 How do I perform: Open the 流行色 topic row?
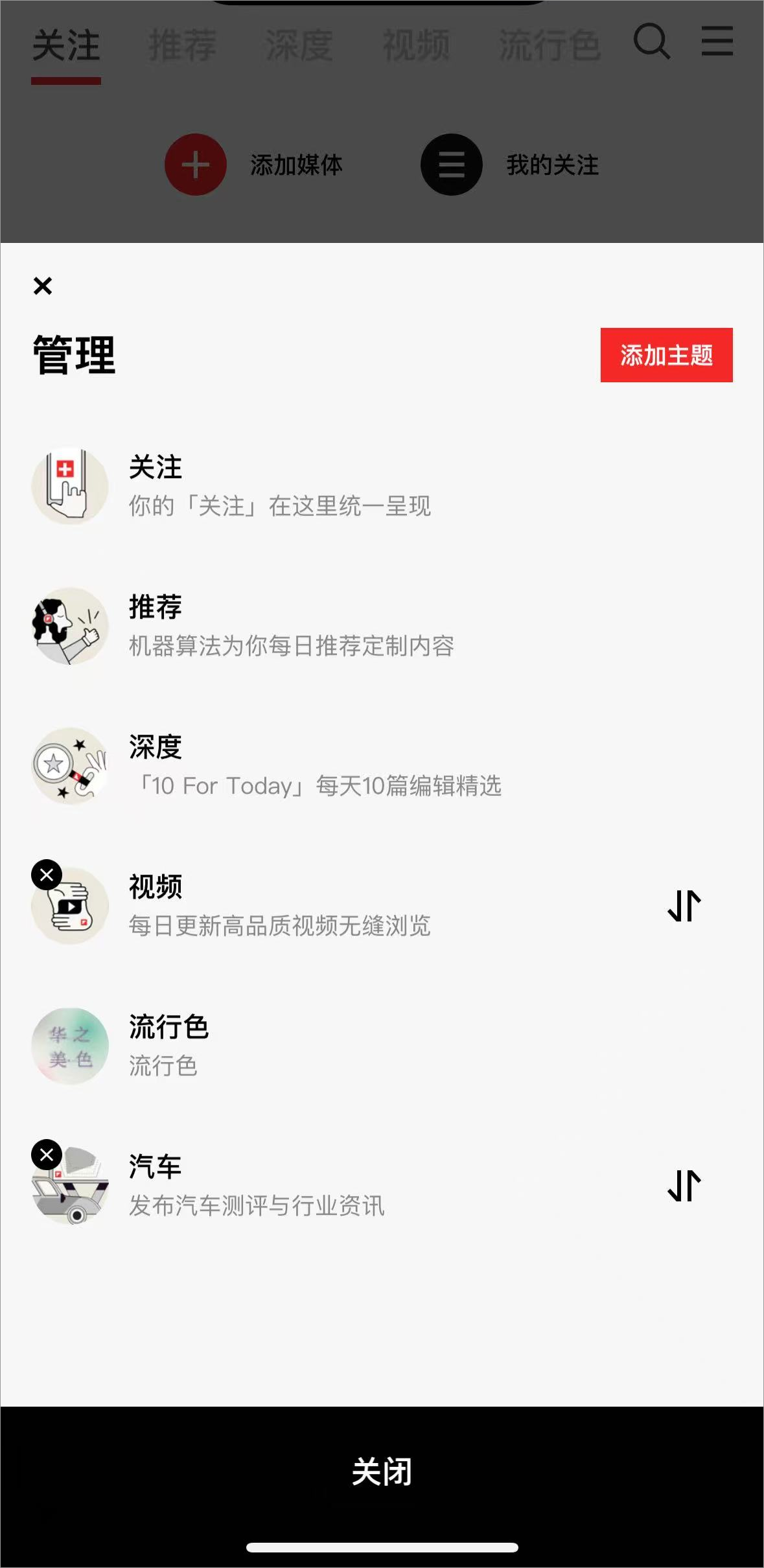[x=168, y=1046]
